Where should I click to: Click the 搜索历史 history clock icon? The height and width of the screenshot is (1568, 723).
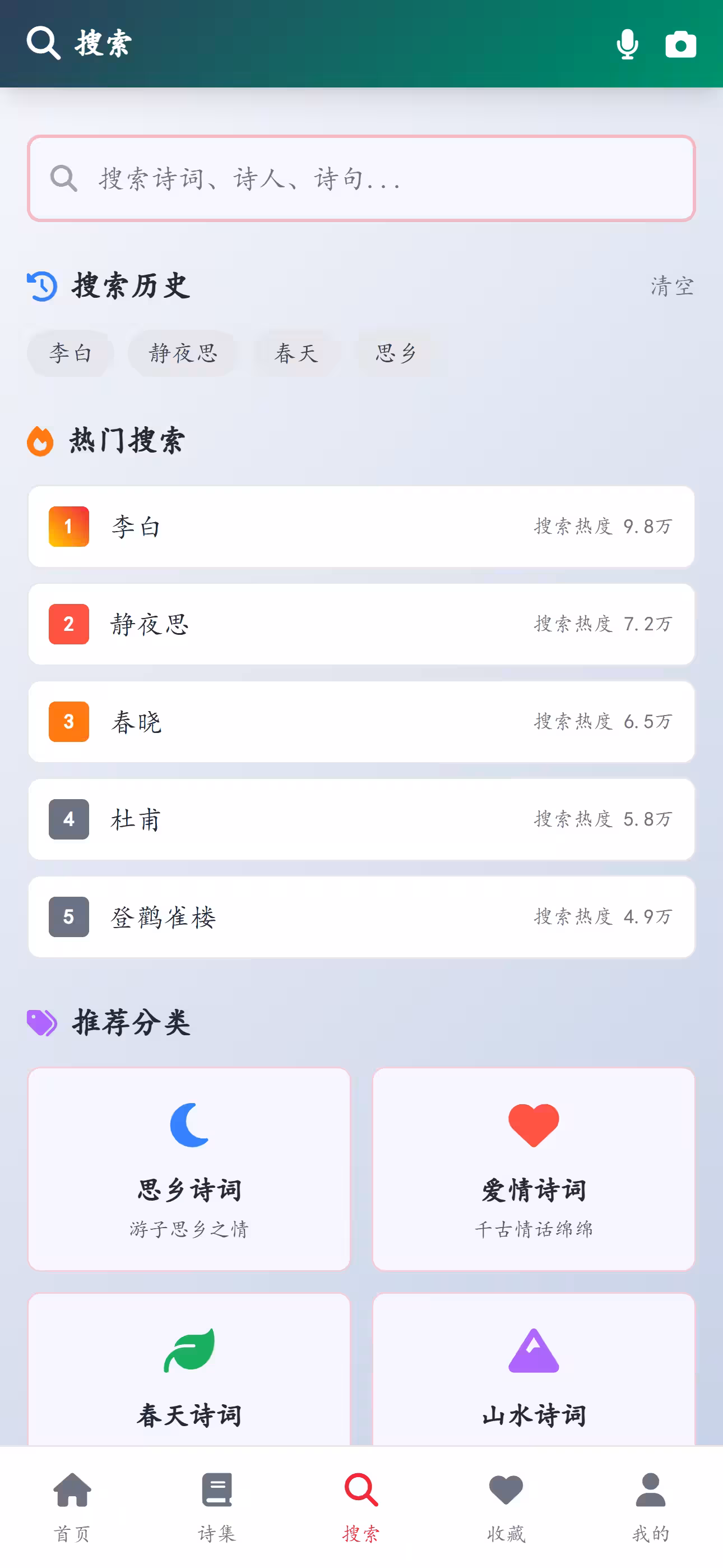pyautogui.click(x=41, y=285)
